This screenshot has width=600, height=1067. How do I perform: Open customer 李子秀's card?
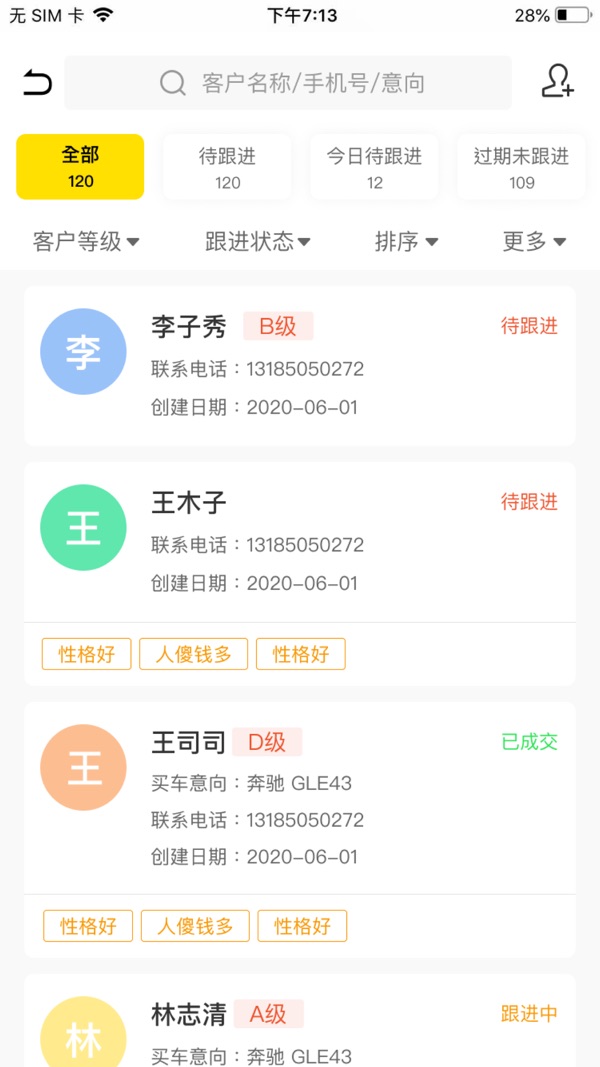coord(300,365)
